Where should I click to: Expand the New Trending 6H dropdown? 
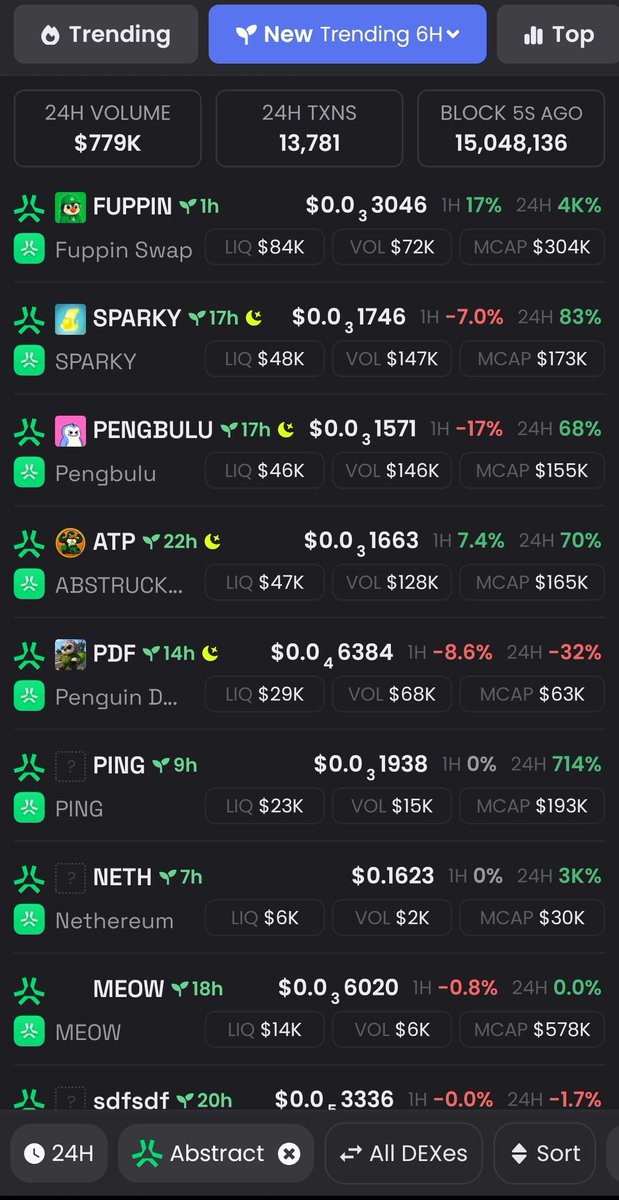[347, 34]
